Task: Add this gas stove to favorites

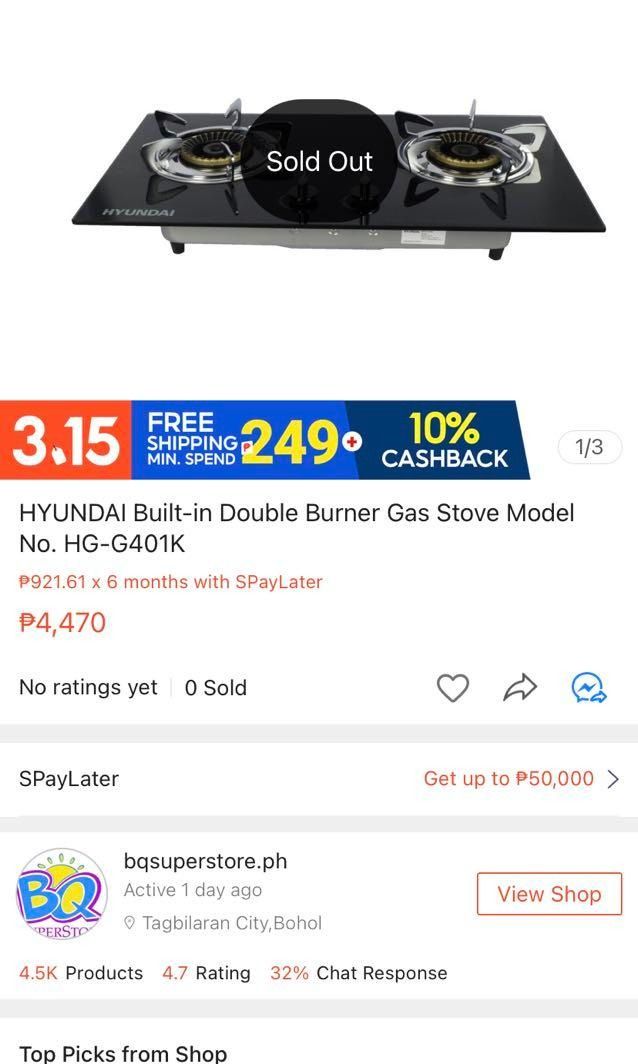Action: click(x=452, y=687)
